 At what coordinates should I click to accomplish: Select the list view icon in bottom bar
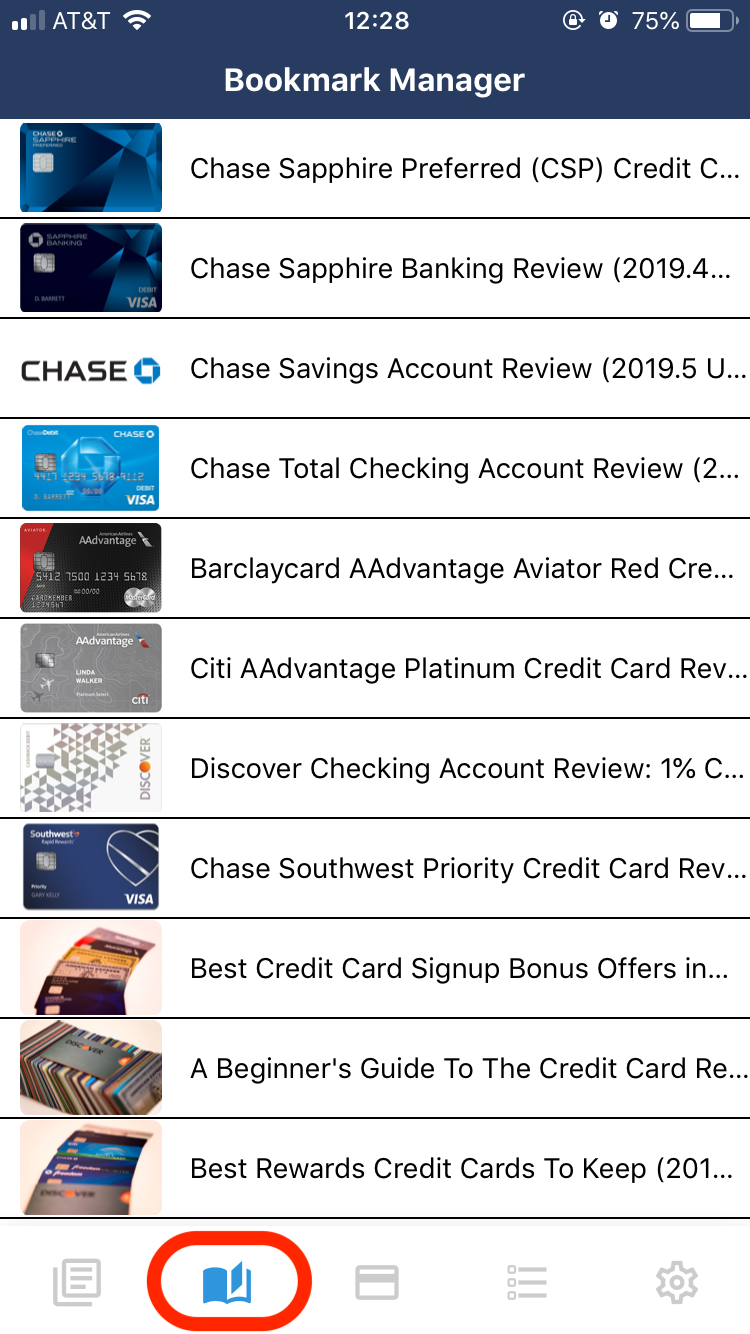(x=527, y=1281)
